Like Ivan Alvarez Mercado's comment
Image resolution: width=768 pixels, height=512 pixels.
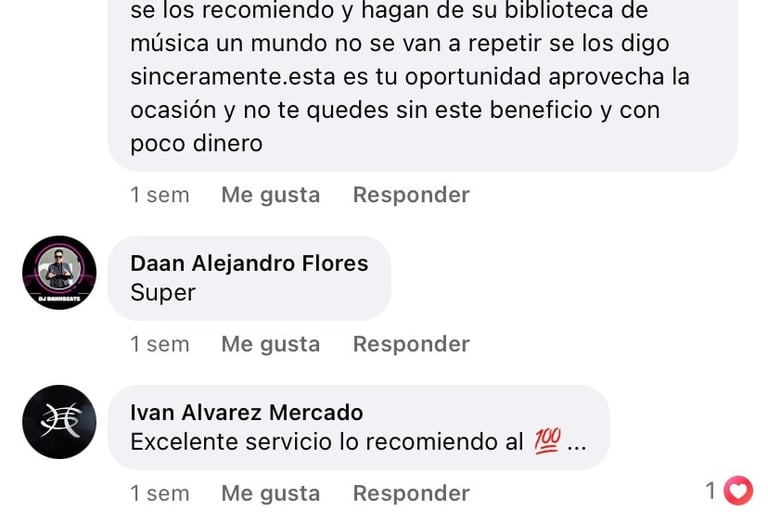[270, 493]
